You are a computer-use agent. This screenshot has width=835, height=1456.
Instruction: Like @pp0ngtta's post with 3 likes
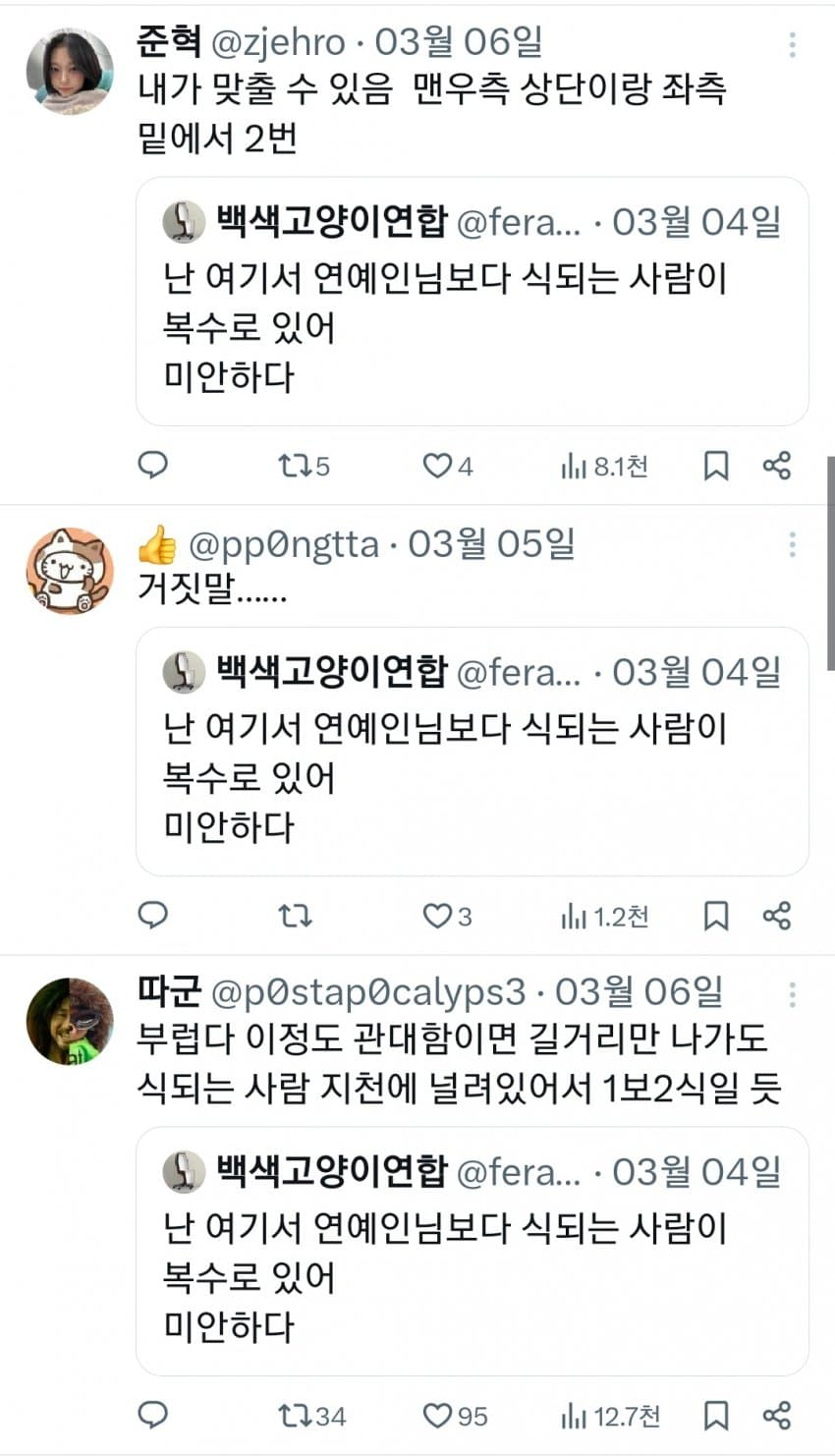coord(436,917)
